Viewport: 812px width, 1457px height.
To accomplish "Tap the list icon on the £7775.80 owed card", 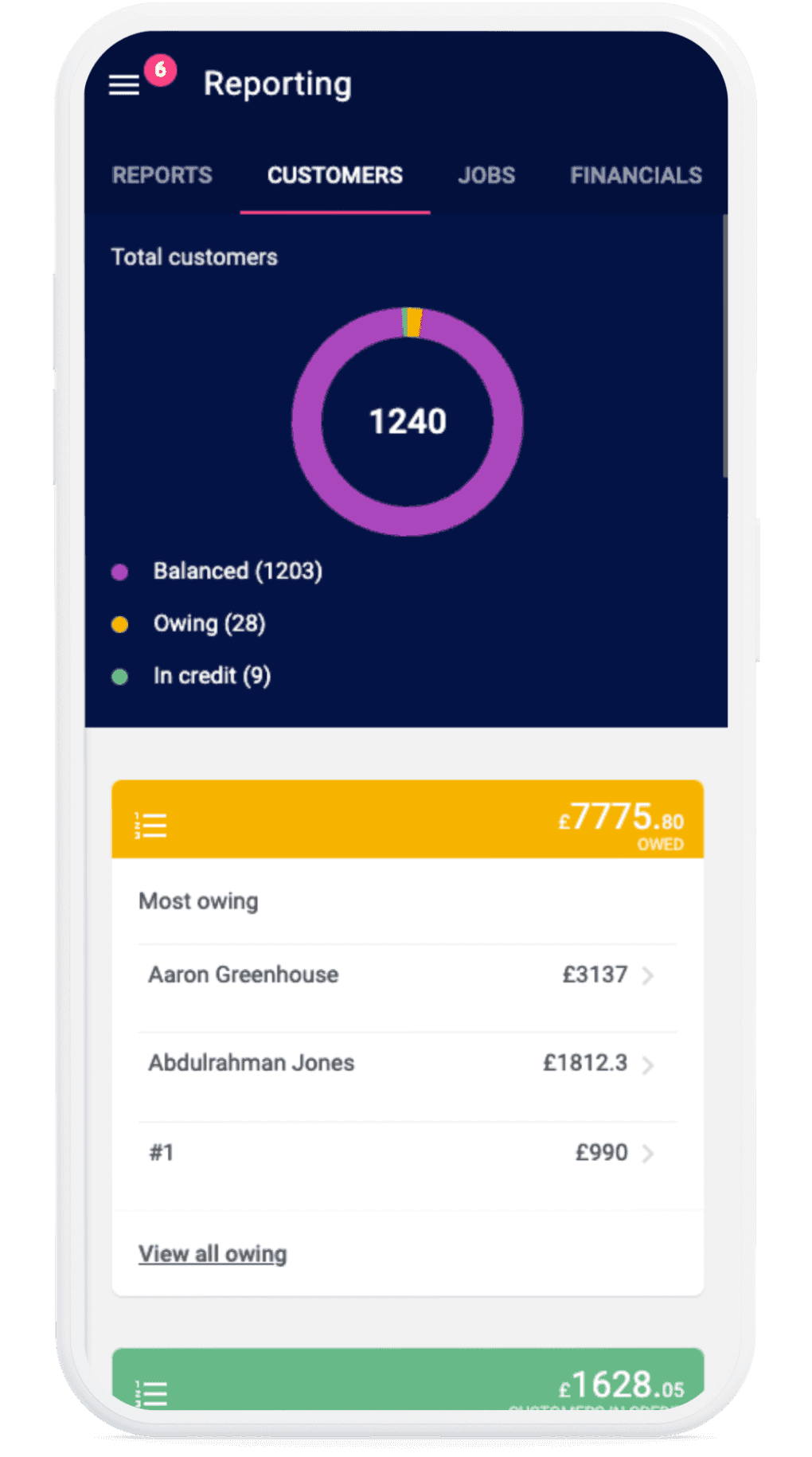I will [x=150, y=826].
